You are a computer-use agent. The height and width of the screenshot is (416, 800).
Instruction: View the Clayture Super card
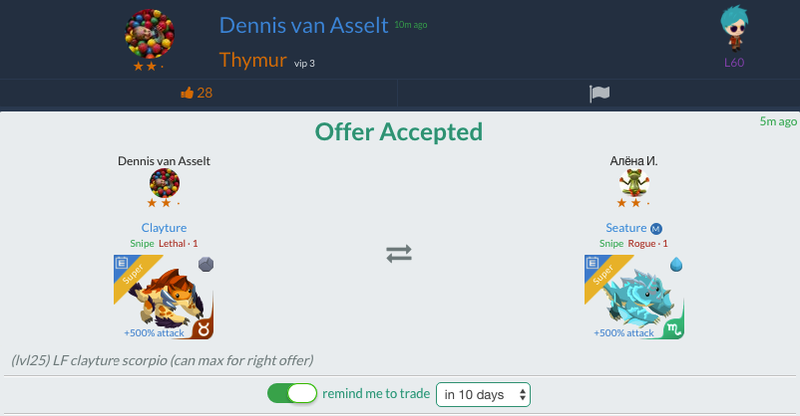164,297
